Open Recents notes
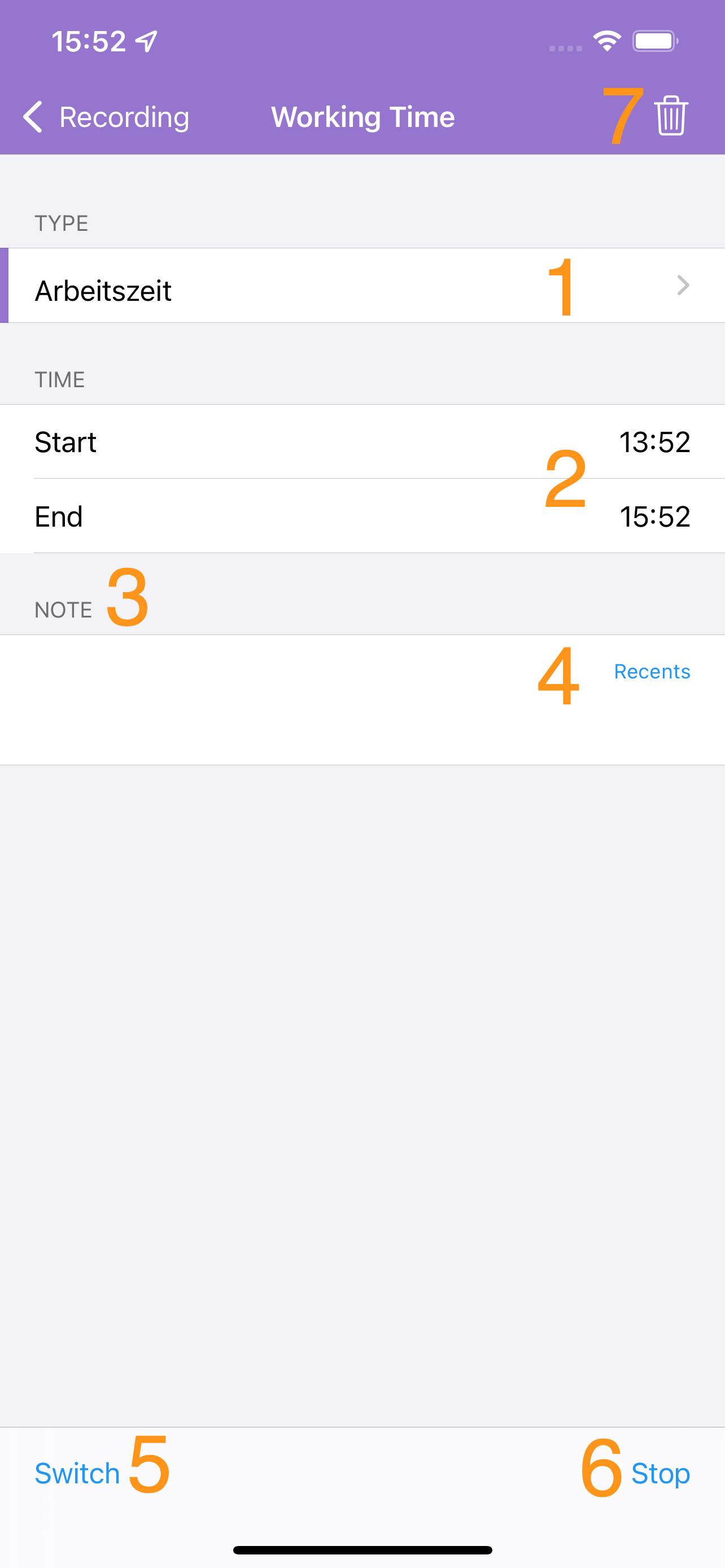This screenshot has width=725, height=1568. coord(652,671)
